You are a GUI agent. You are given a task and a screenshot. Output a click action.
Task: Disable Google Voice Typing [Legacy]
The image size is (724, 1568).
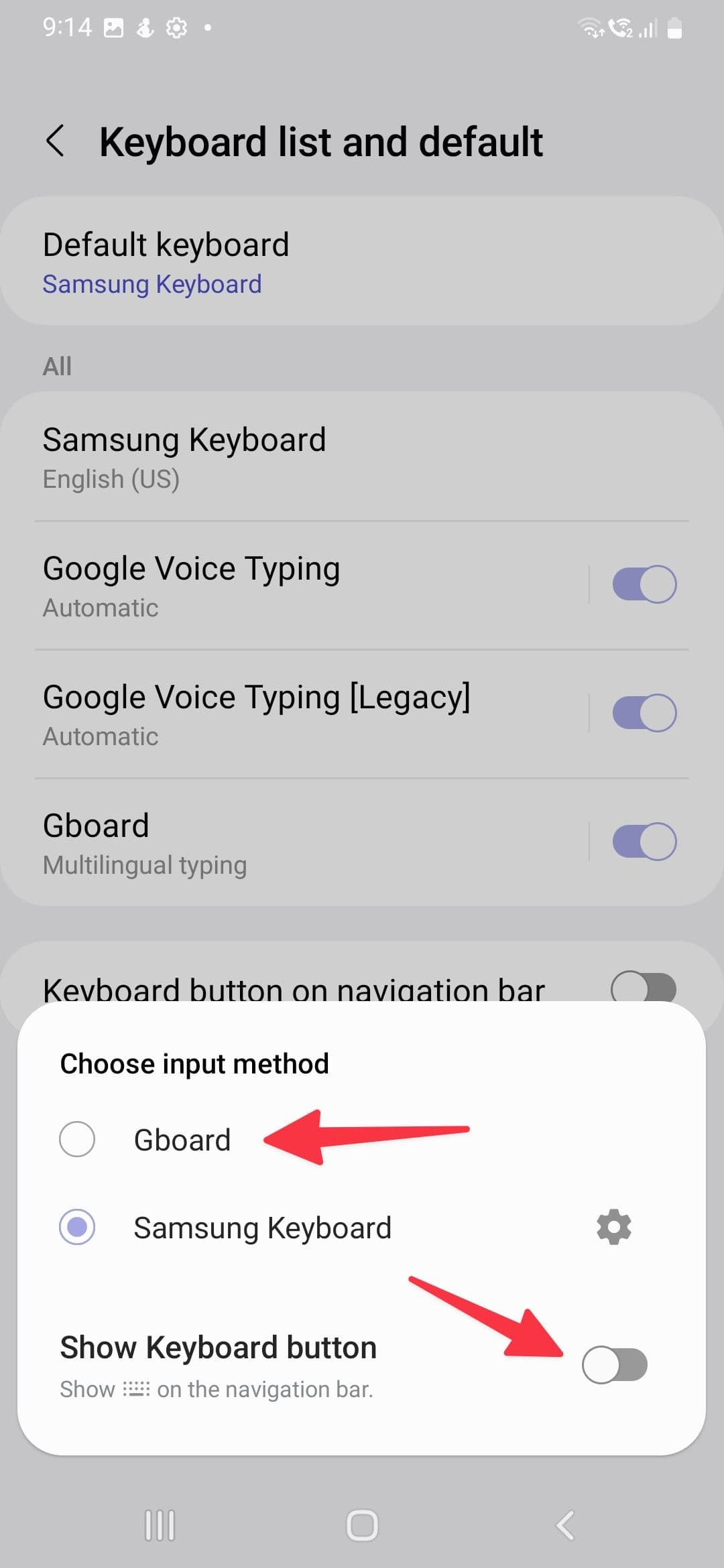point(643,712)
